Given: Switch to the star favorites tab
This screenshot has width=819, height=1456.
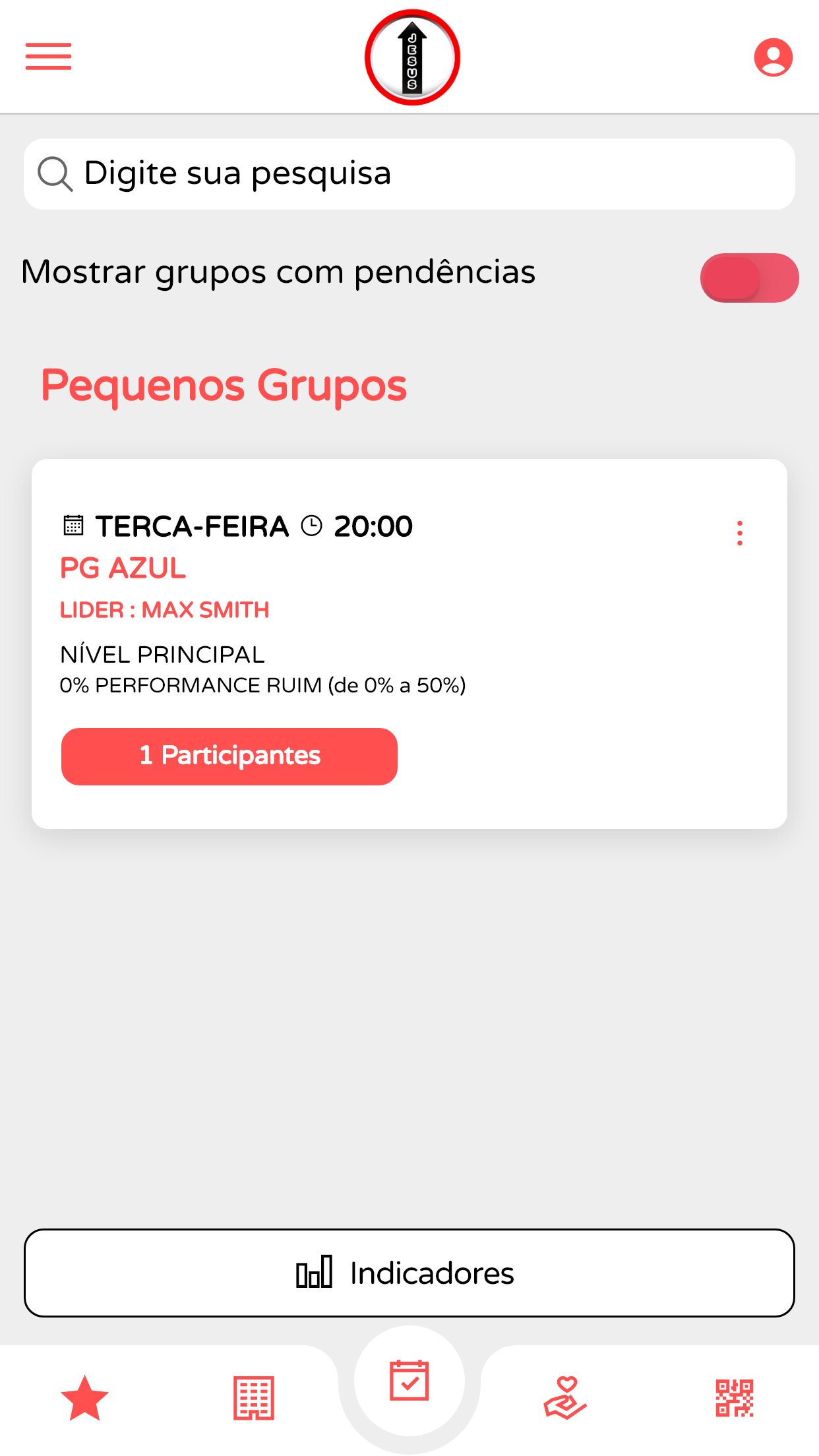Looking at the screenshot, I should [84, 1398].
